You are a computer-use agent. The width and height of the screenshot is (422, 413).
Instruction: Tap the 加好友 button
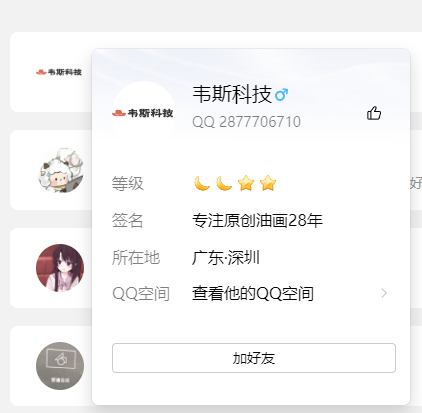(254, 358)
